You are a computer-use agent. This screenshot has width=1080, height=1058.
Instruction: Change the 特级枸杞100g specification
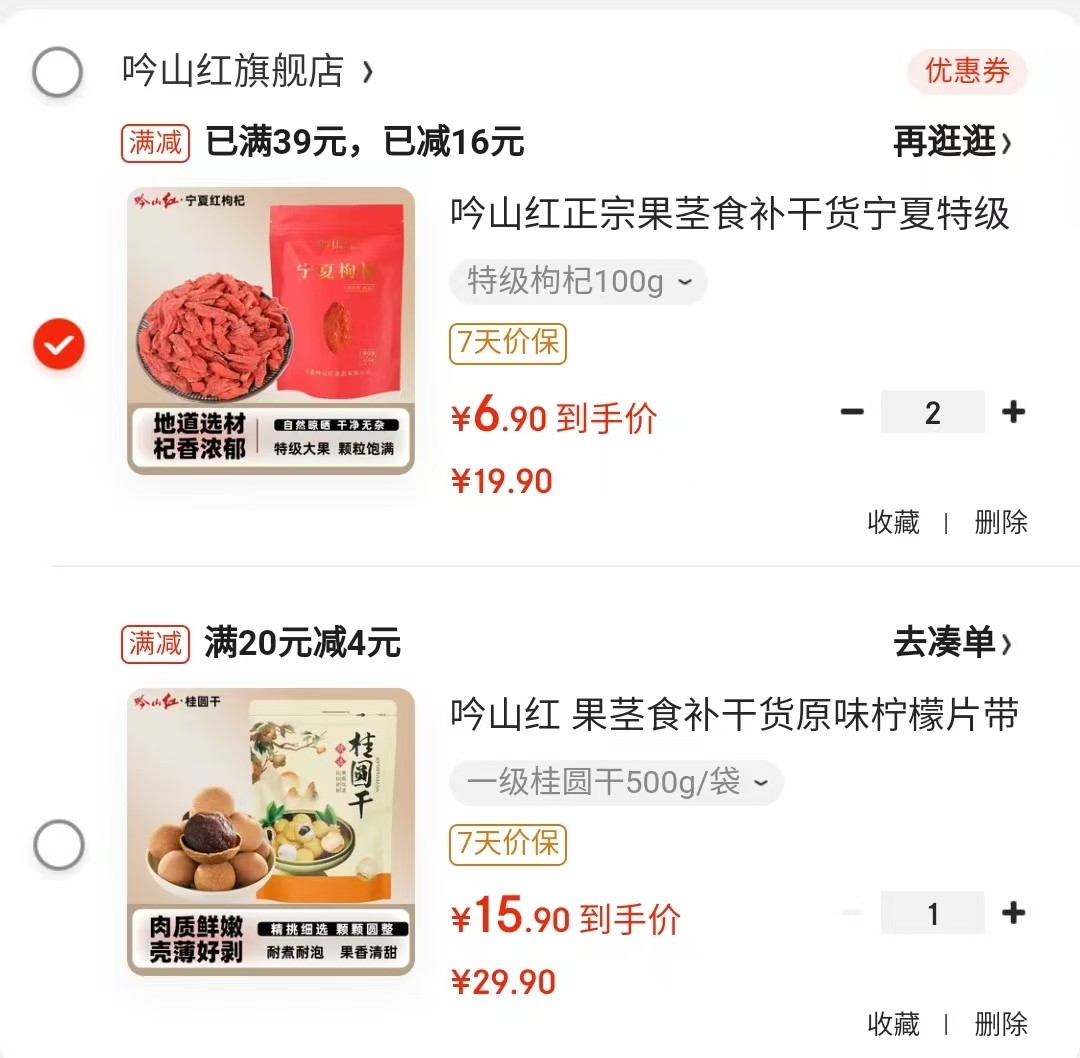click(x=578, y=282)
